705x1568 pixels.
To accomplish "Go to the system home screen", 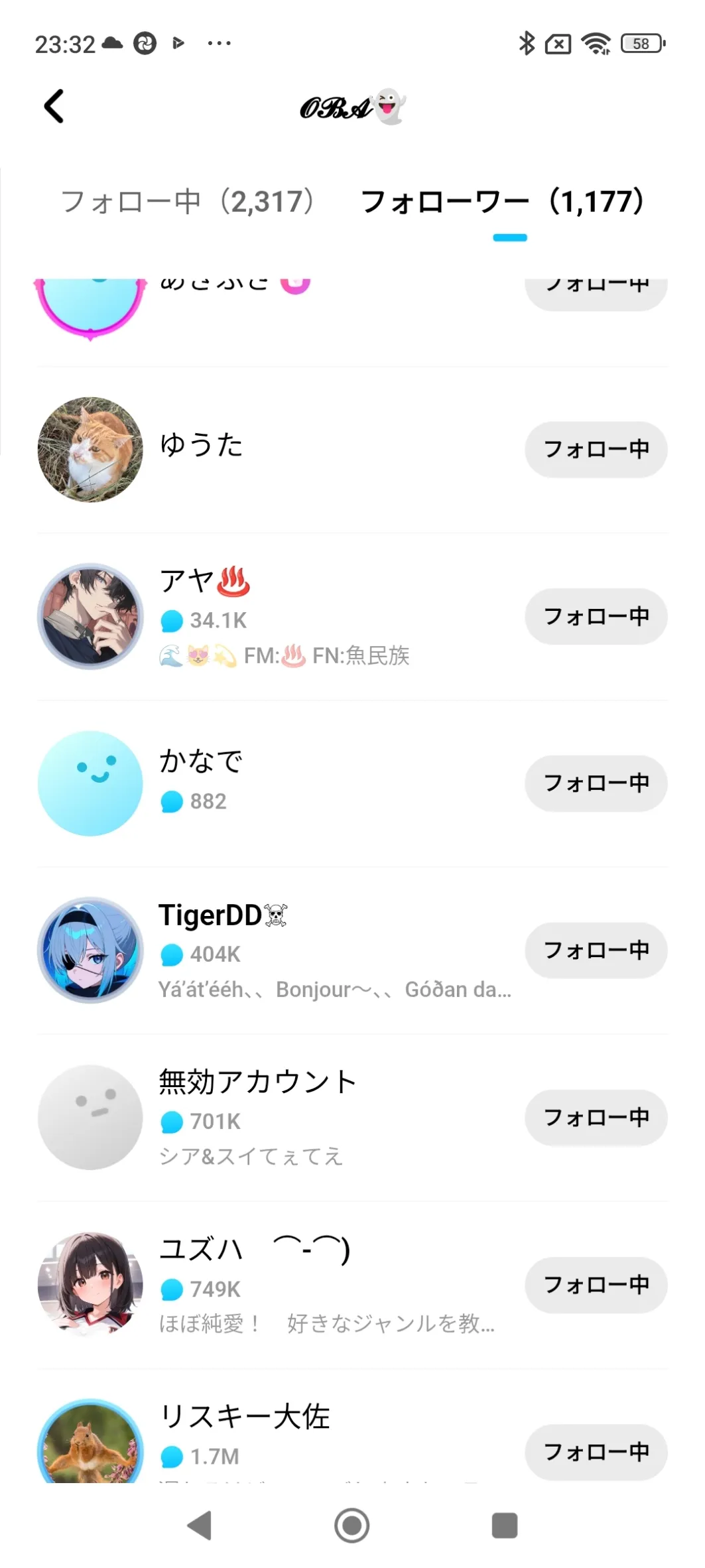I will pos(352,1525).
